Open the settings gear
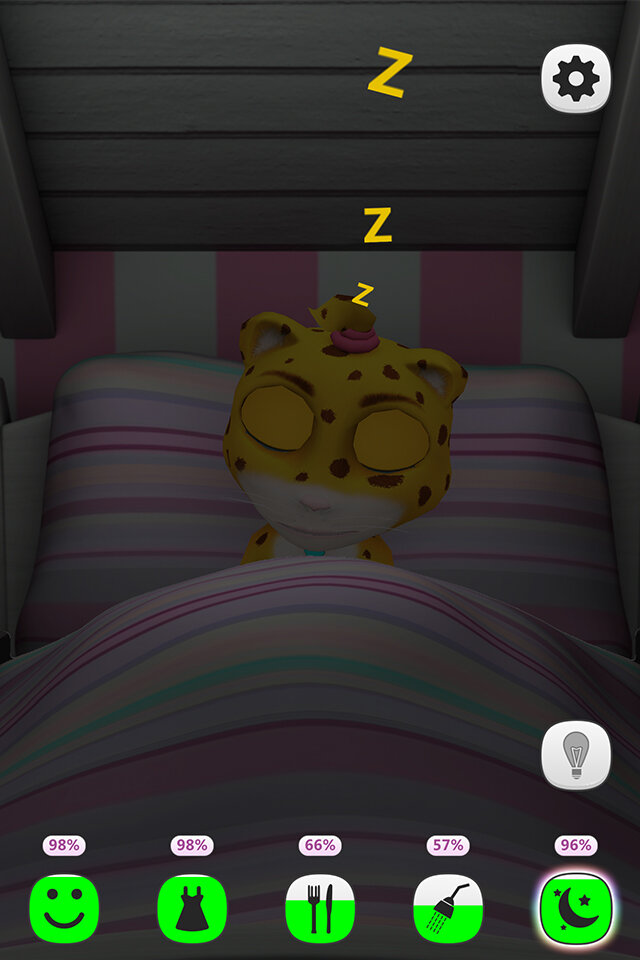The image size is (640, 960). pyautogui.click(x=576, y=77)
